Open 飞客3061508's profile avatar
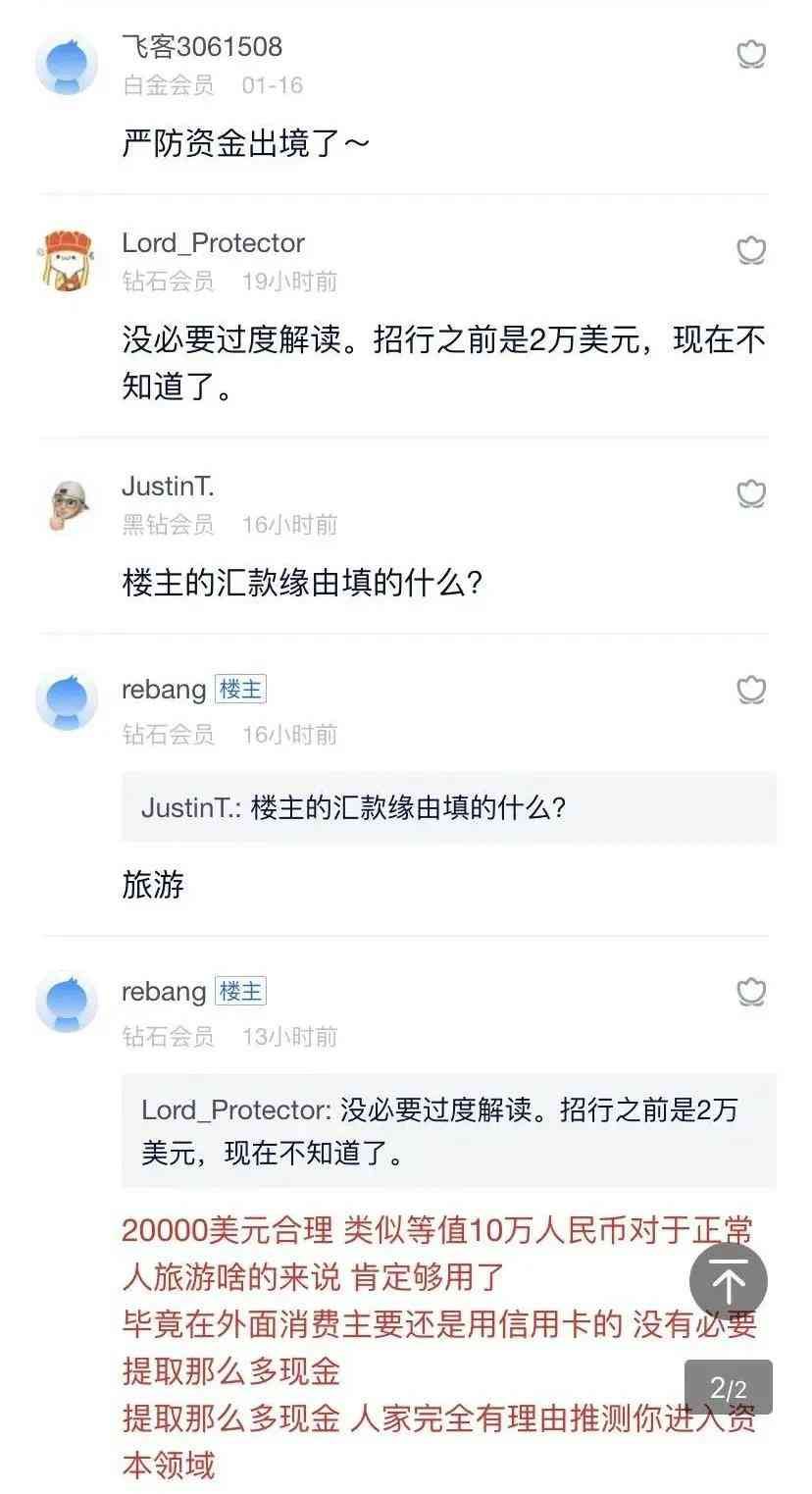 [x=67, y=65]
